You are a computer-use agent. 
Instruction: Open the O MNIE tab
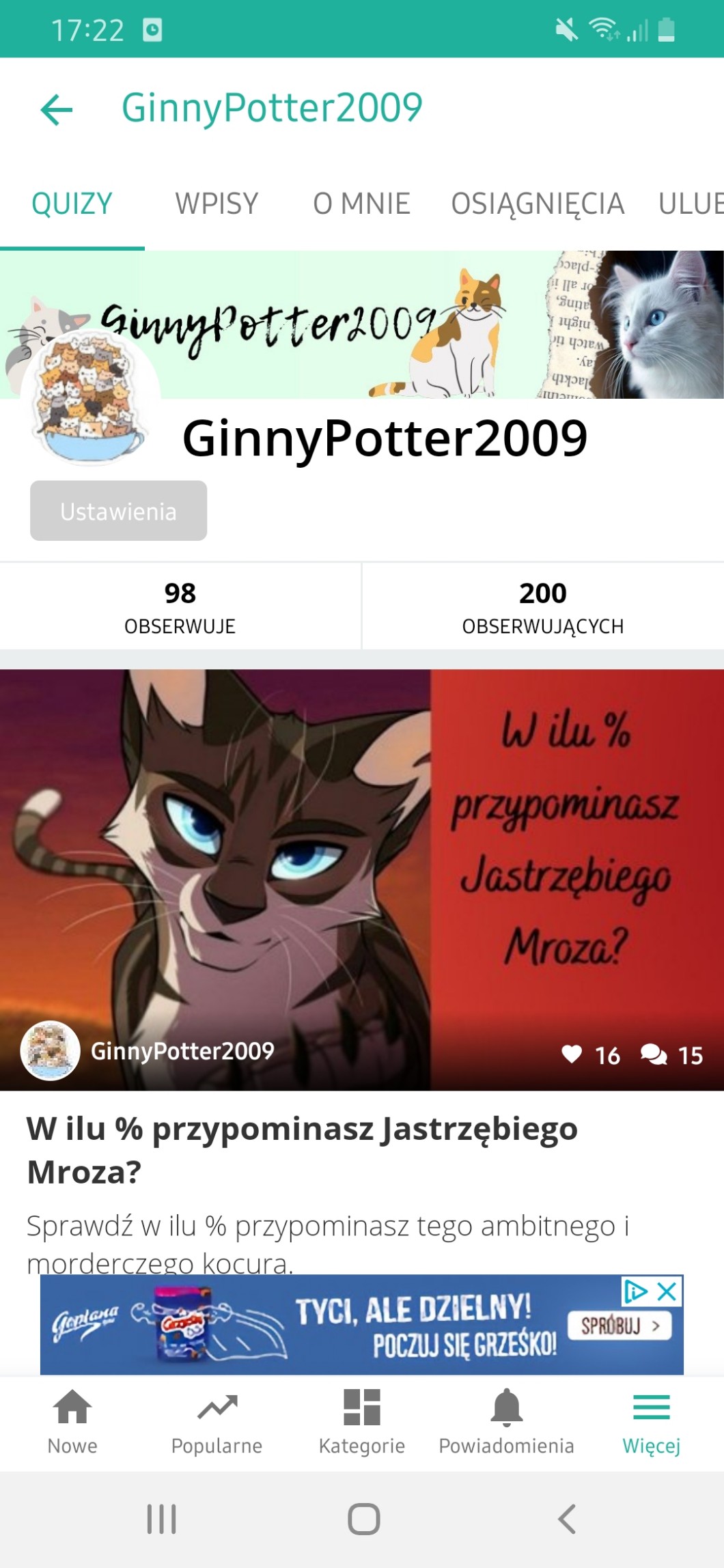(x=361, y=204)
